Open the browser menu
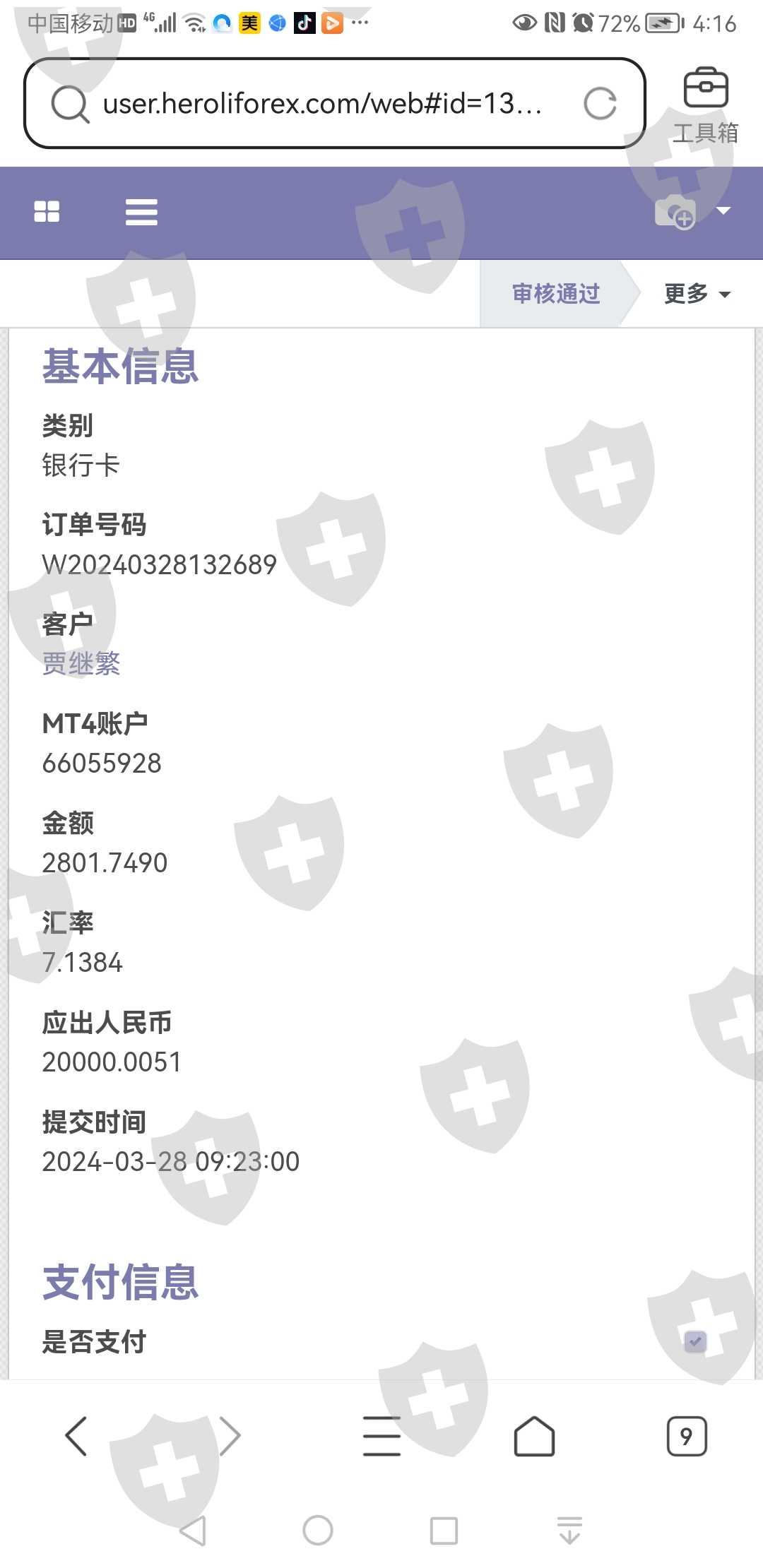763x1568 pixels. tap(381, 1436)
